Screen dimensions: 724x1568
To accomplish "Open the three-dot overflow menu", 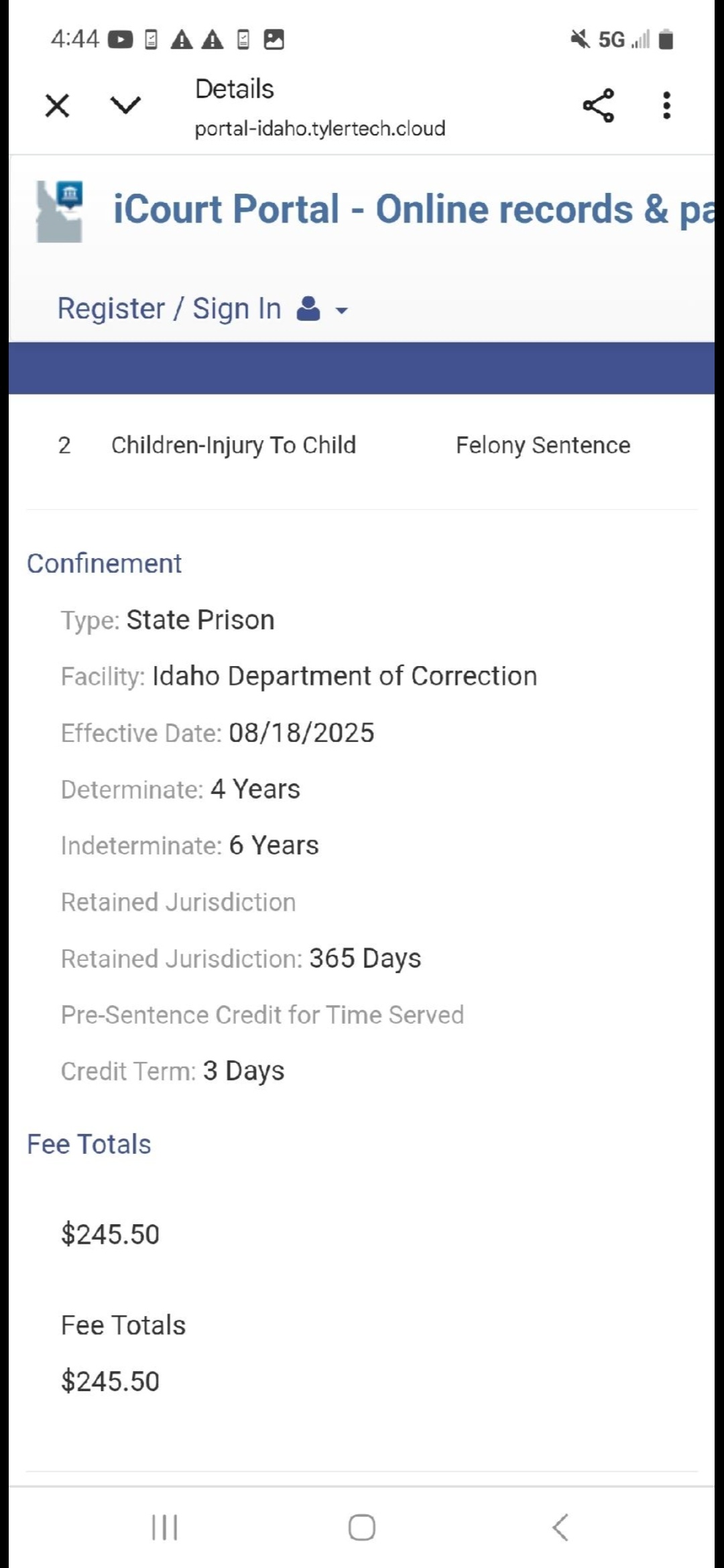I will click(x=666, y=105).
